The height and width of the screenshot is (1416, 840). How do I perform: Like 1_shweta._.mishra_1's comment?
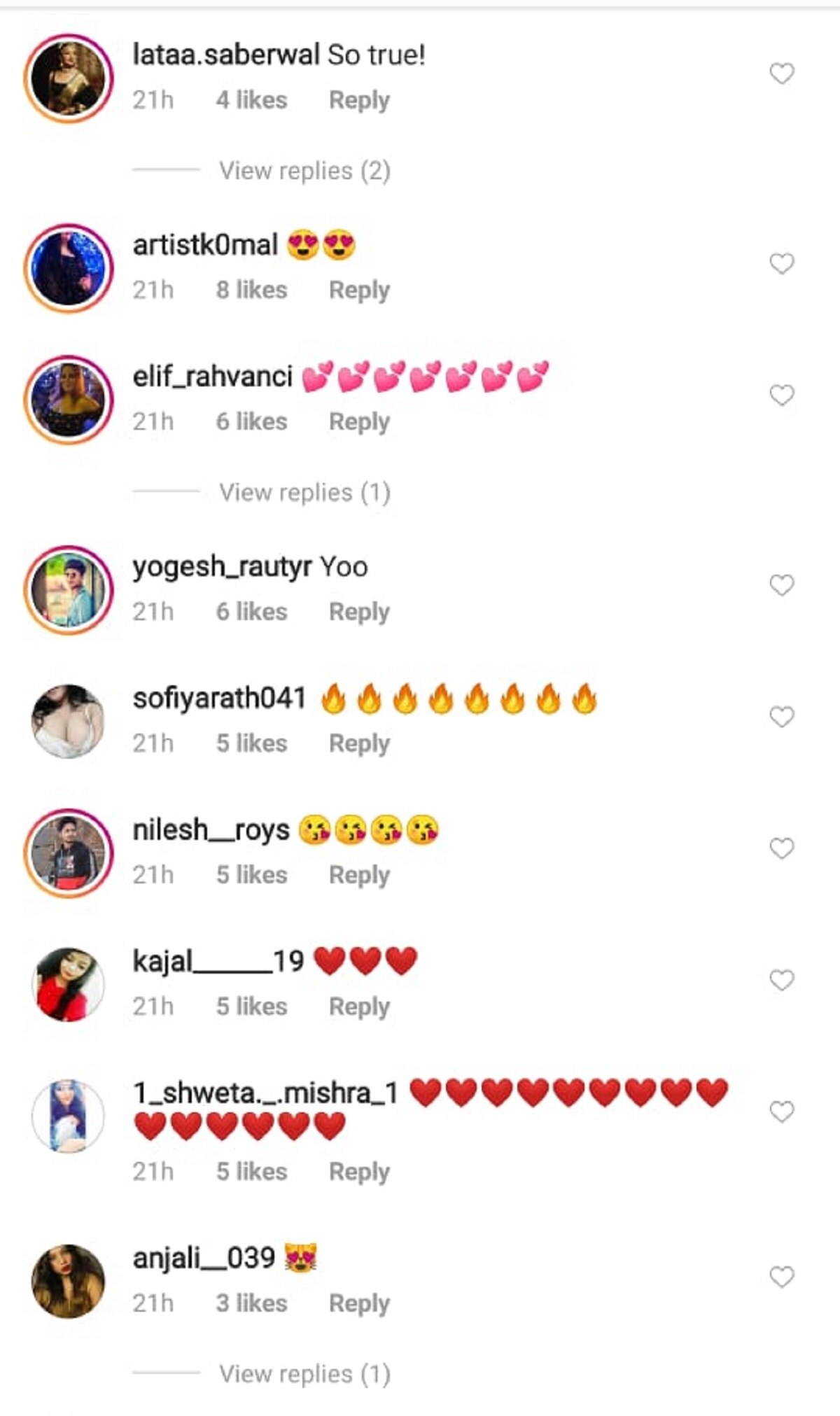tap(782, 1112)
